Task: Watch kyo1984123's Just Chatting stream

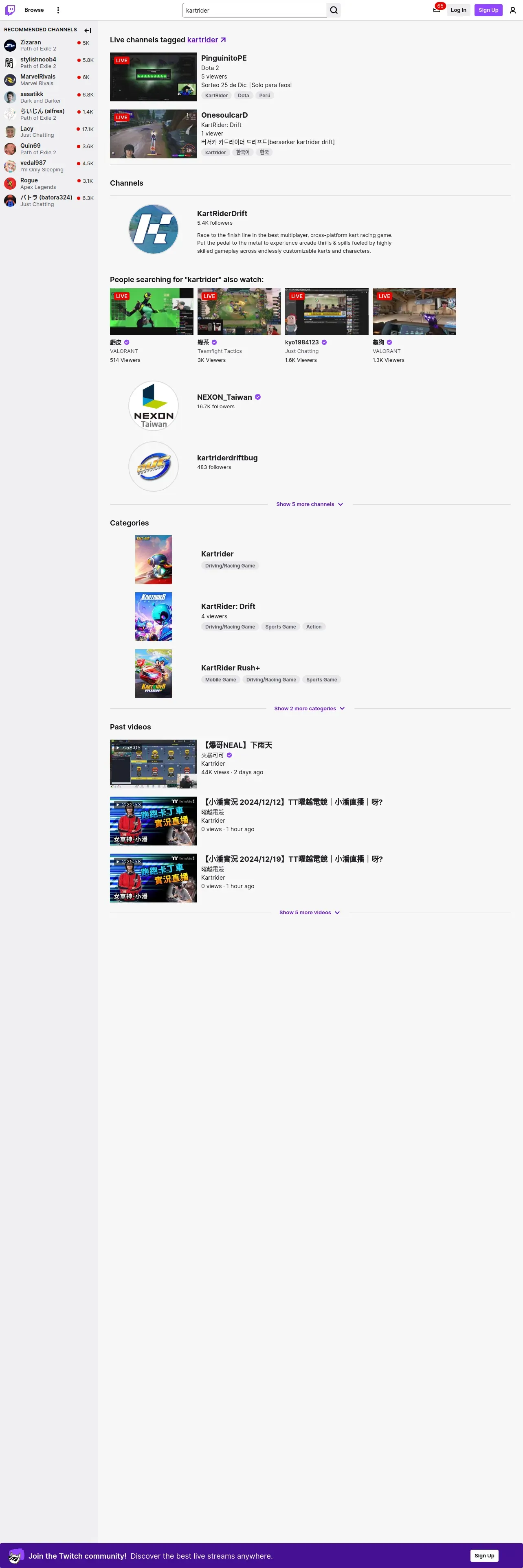Action: click(326, 312)
